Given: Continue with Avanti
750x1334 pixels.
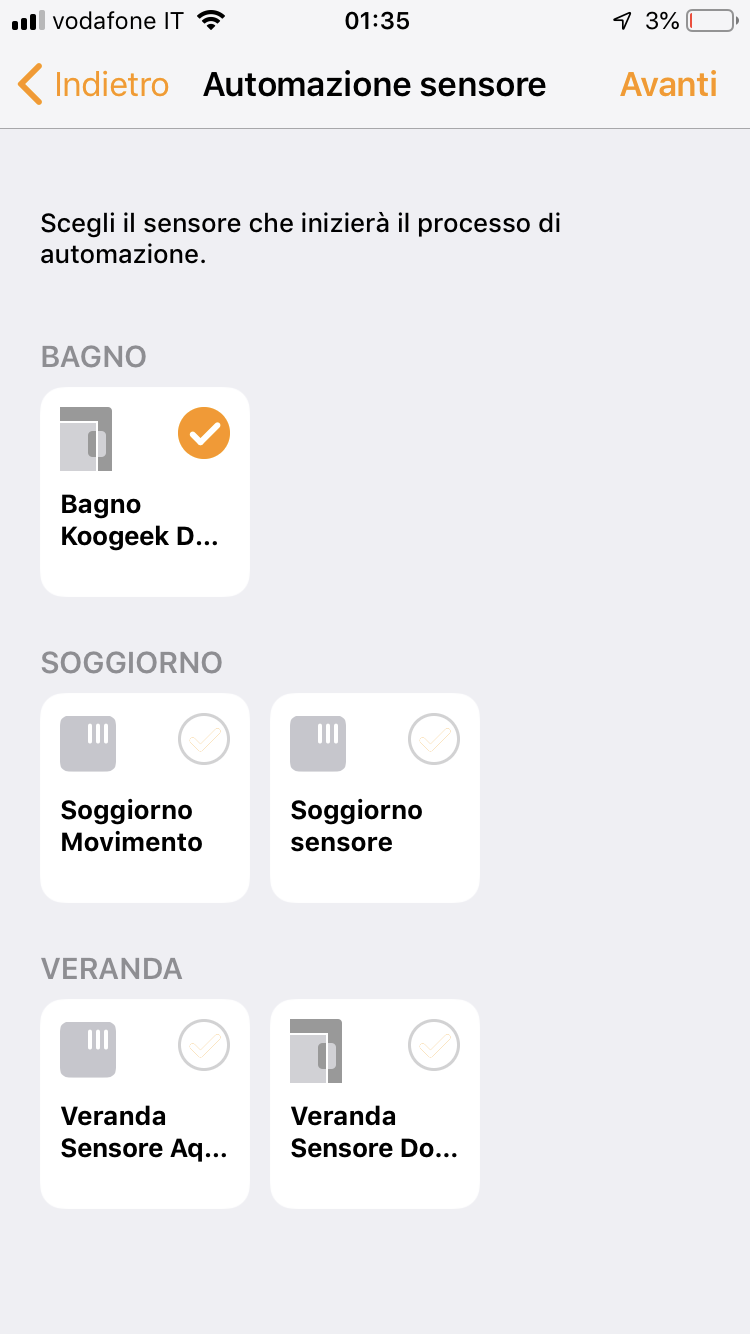Looking at the screenshot, I should tap(668, 85).
